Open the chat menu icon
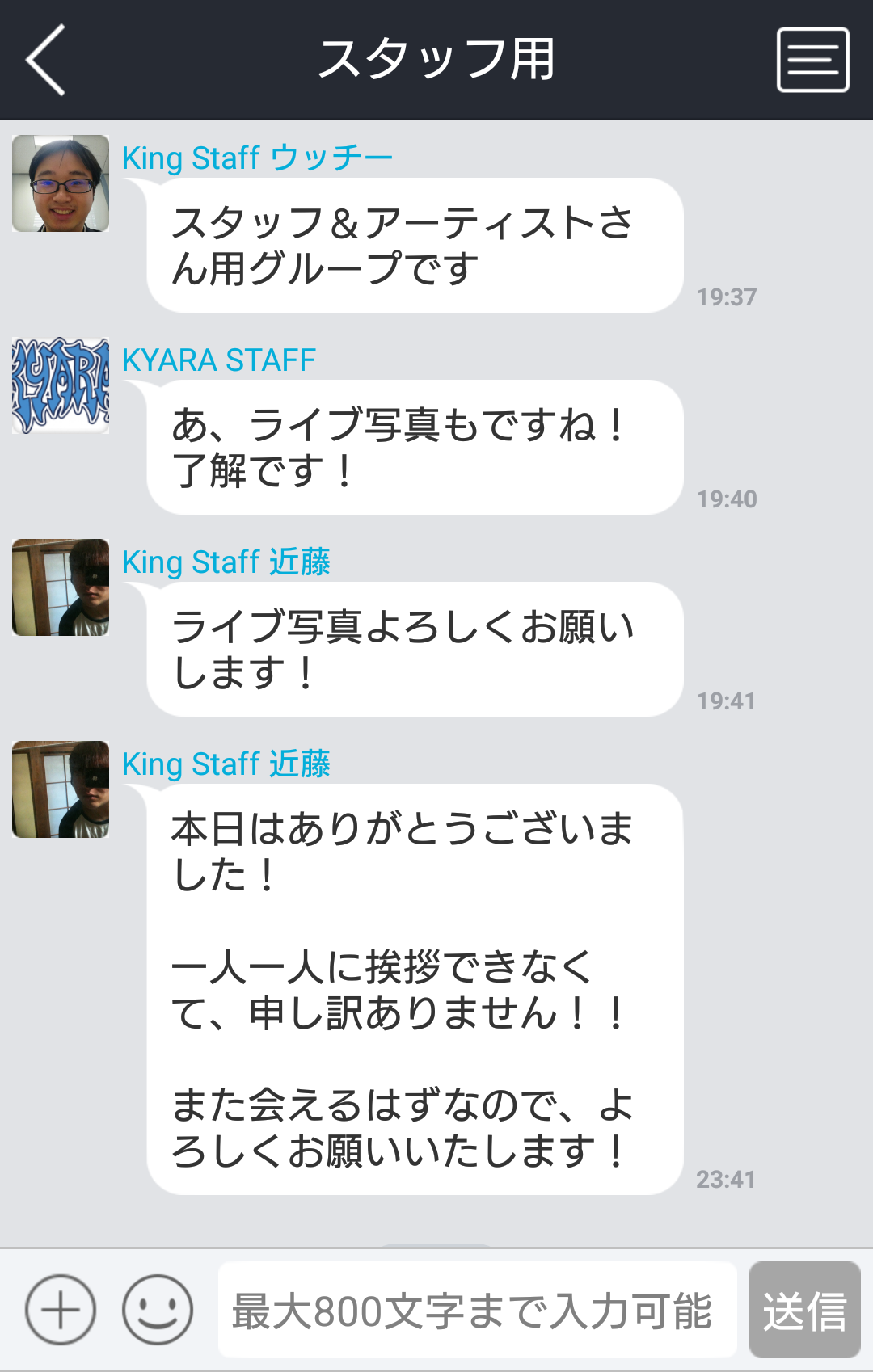The image size is (873, 1372). 812,60
